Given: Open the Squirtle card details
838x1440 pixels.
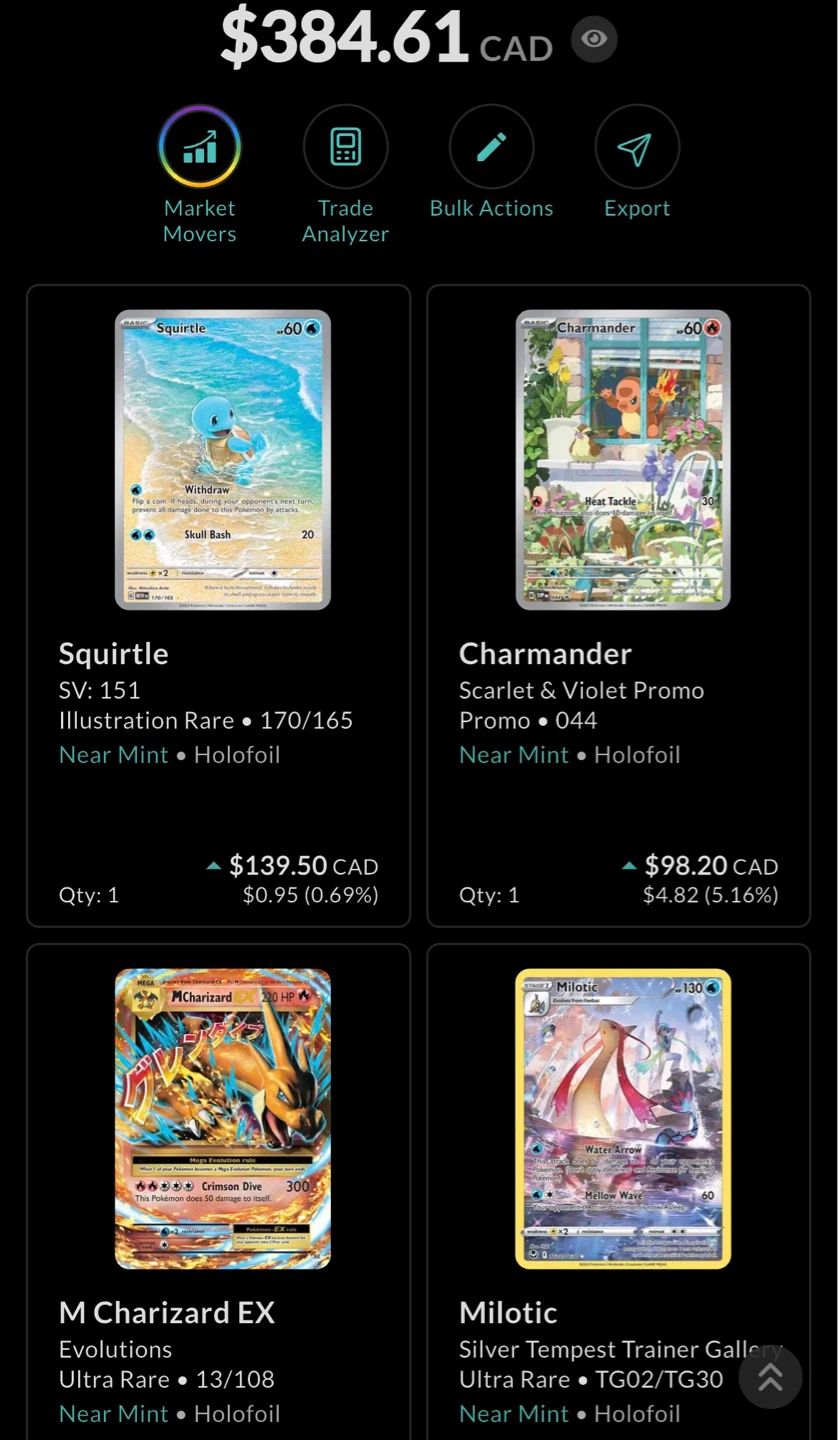Looking at the screenshot, I should (x=219, y=606).
